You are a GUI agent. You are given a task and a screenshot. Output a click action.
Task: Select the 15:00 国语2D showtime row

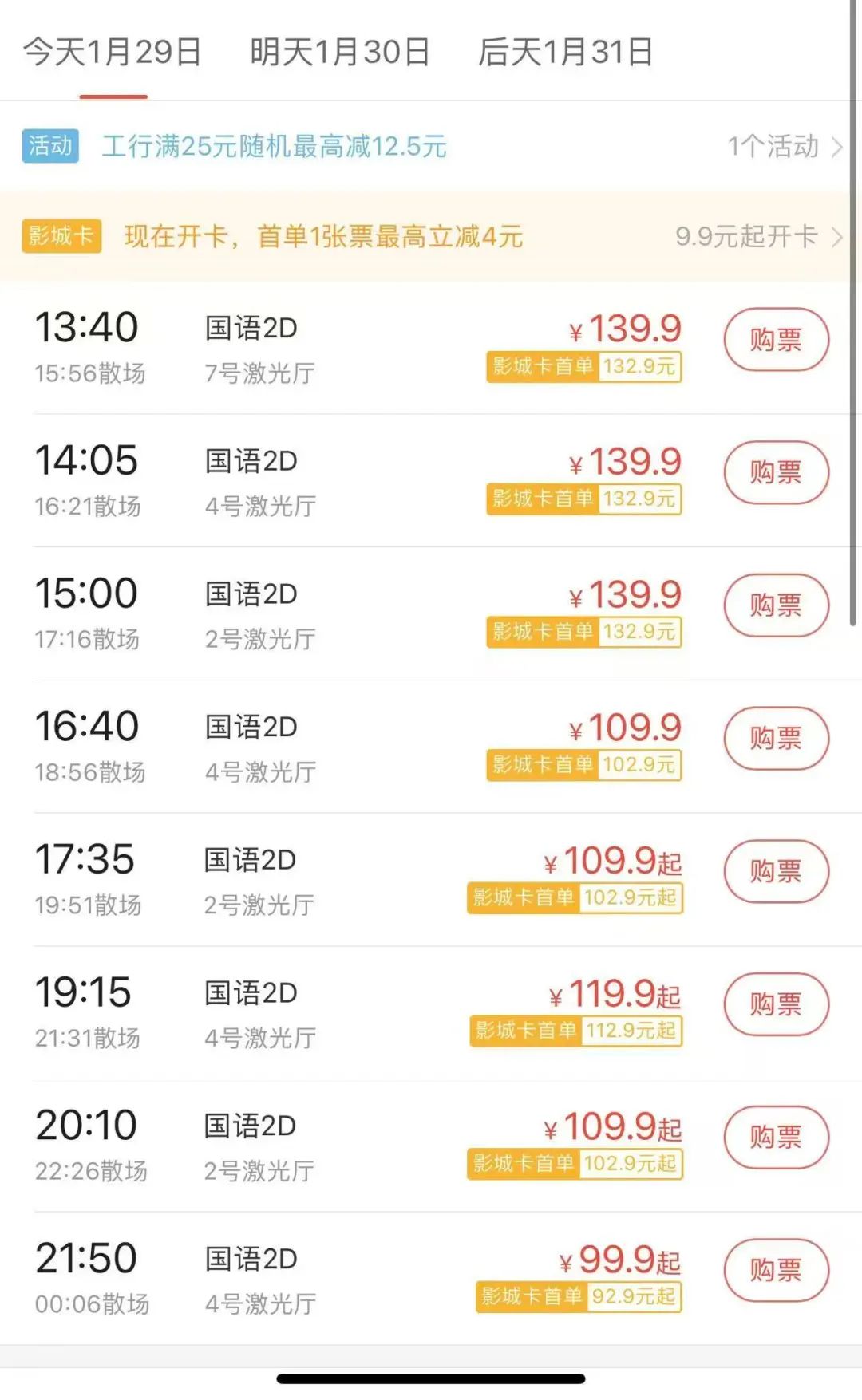coord(319,606)
